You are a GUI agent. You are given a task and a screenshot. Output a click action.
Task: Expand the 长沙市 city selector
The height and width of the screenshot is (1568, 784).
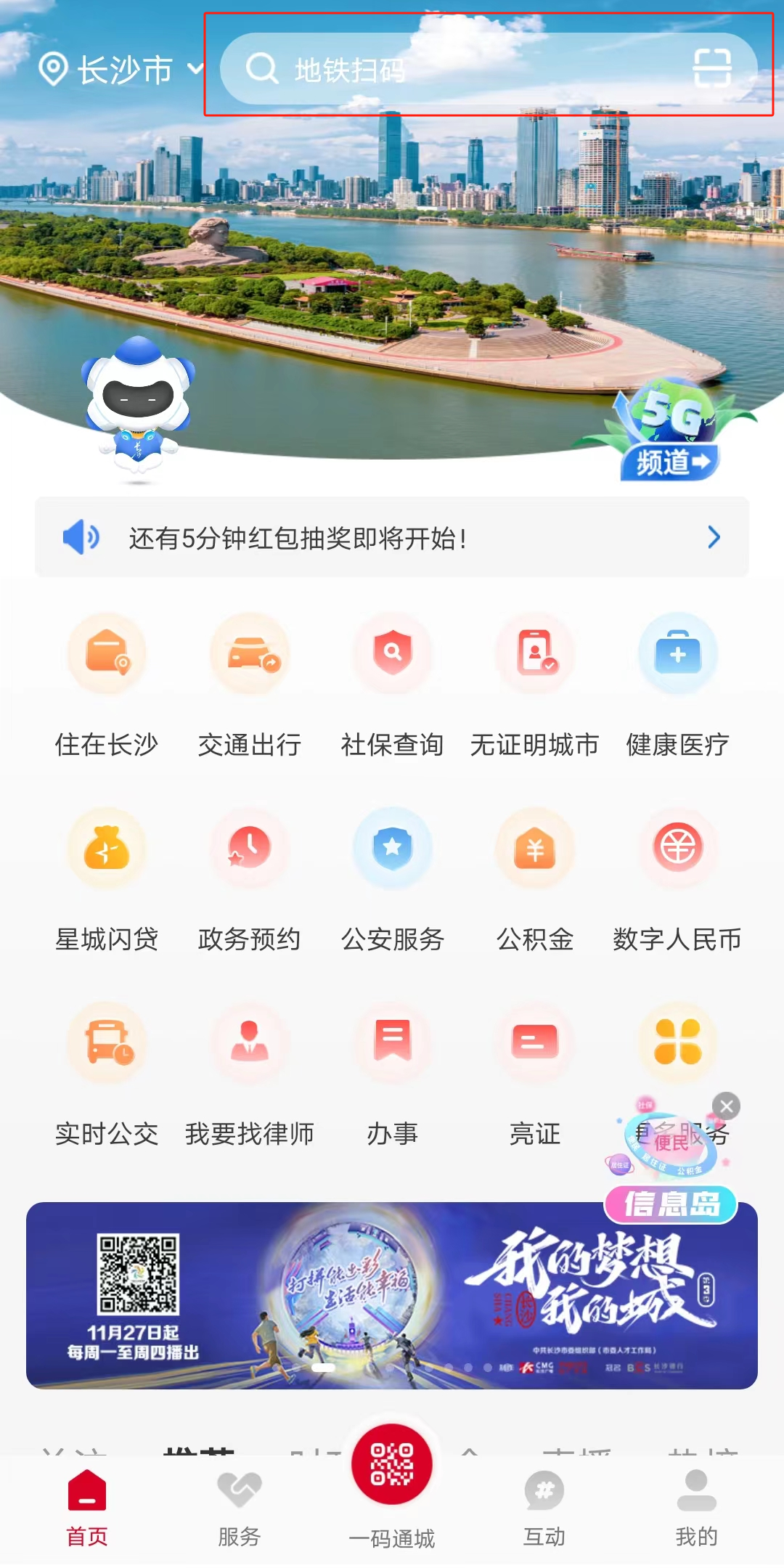[x=122, y=70]
